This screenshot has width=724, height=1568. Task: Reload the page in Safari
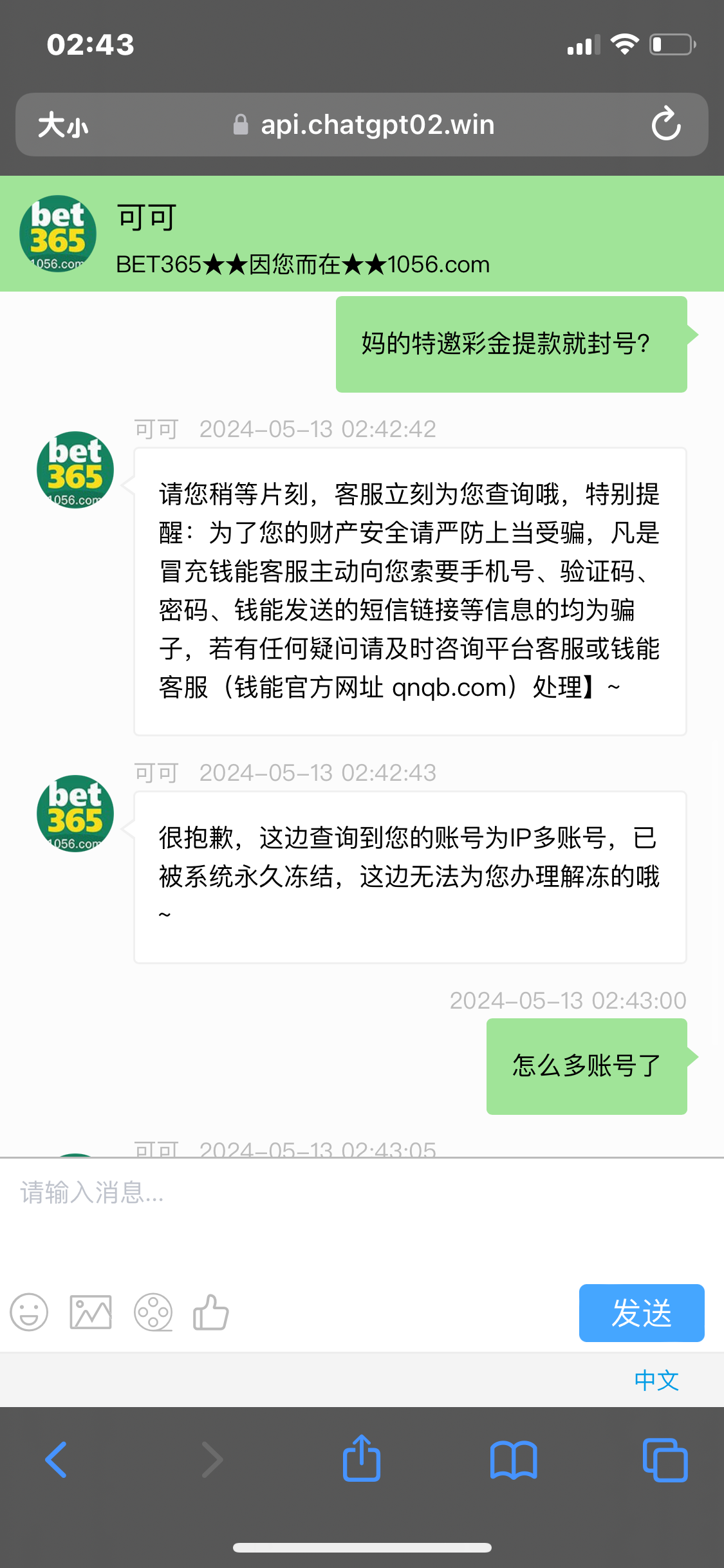coord(665,124)
